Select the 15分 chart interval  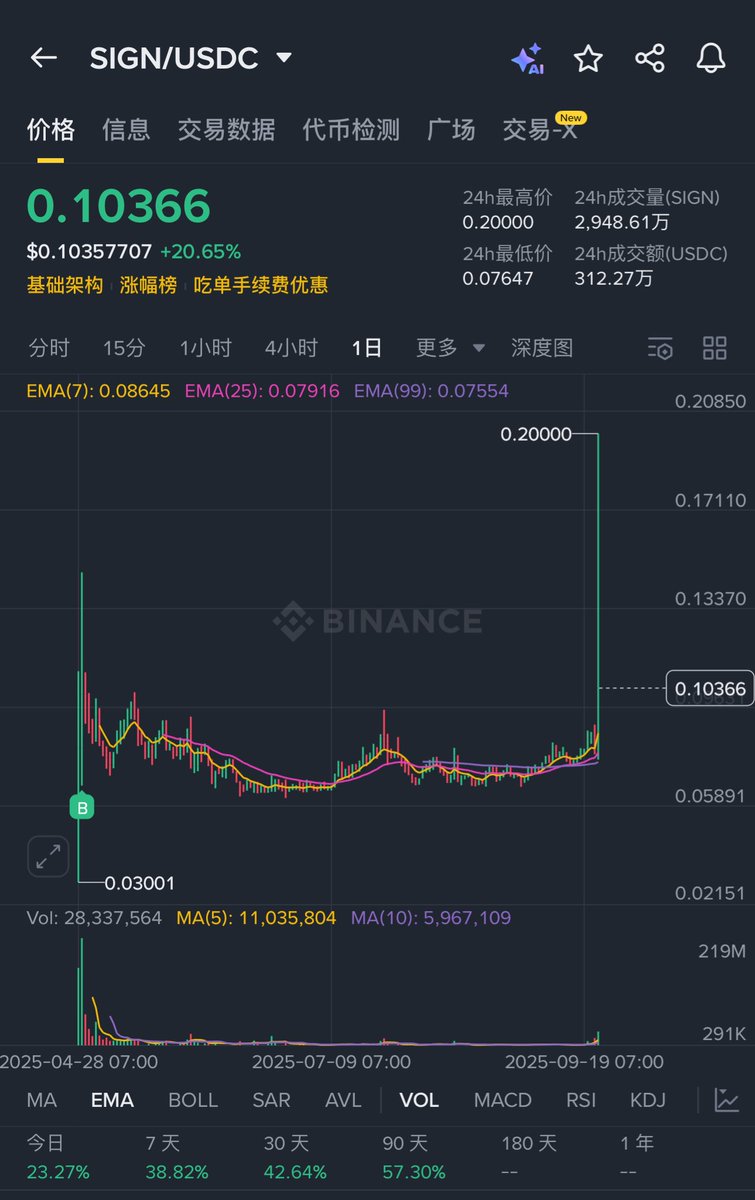pyautogui.click(x=124, y=348)
